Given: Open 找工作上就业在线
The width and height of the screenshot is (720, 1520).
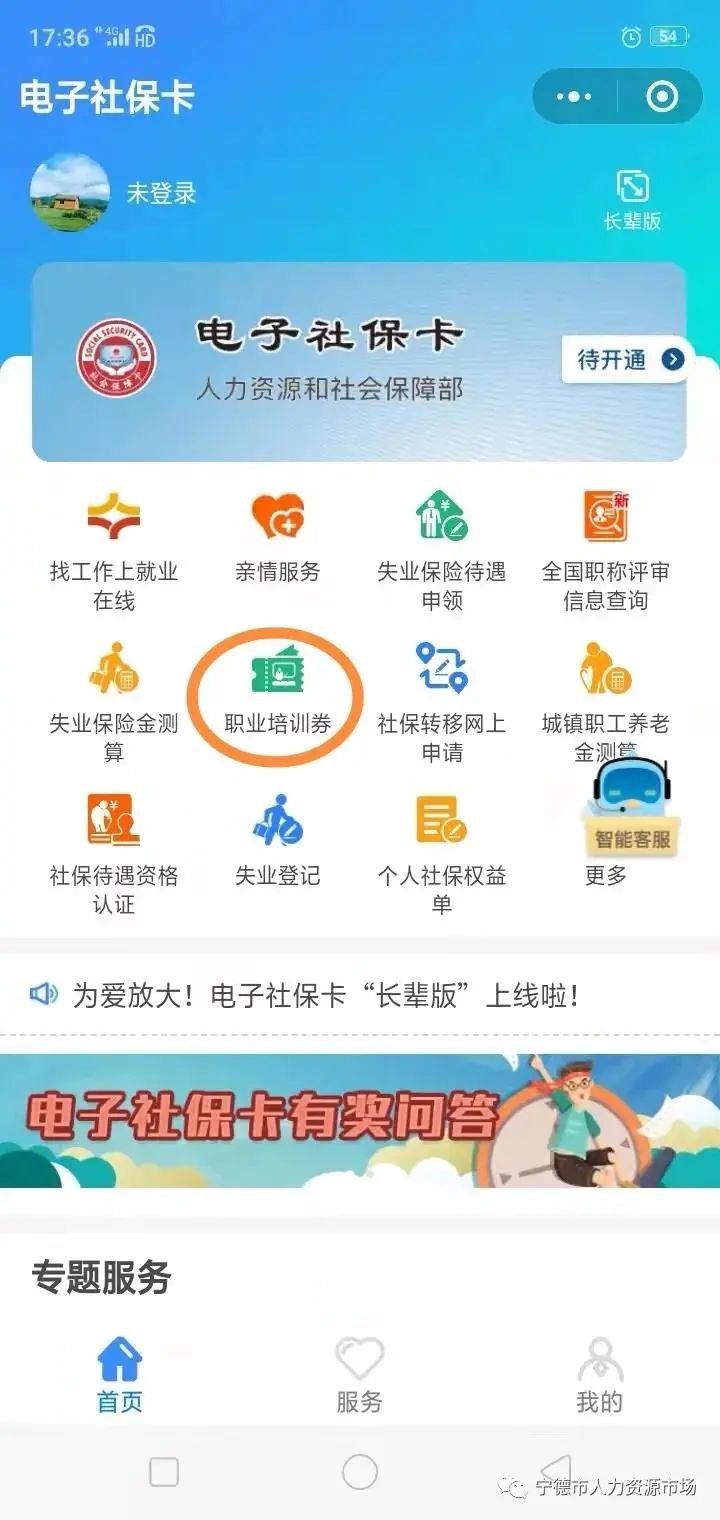Looking at the screenshot, I should (113, 549).
